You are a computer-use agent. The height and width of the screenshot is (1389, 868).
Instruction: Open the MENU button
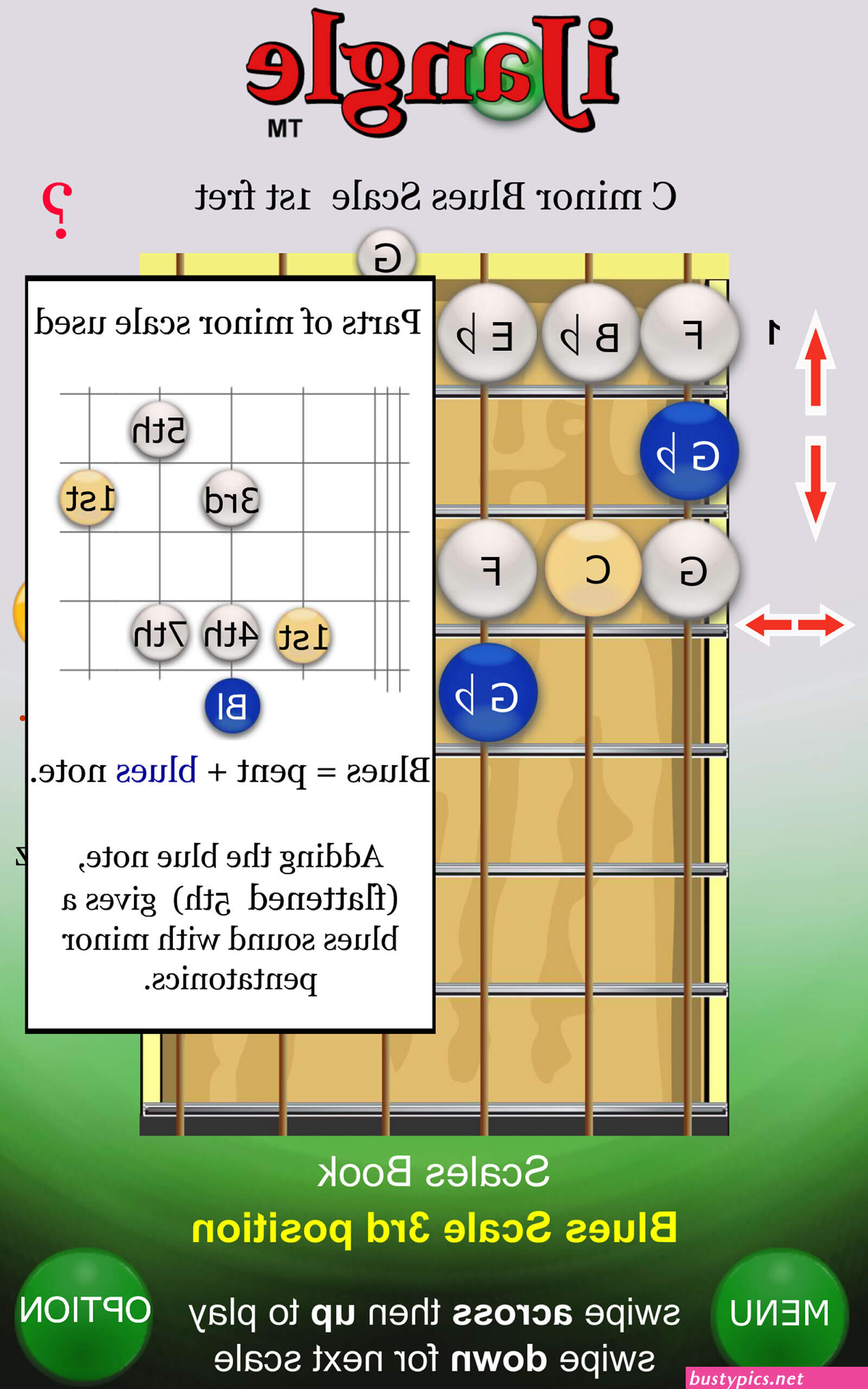(x=779, y=1314)
